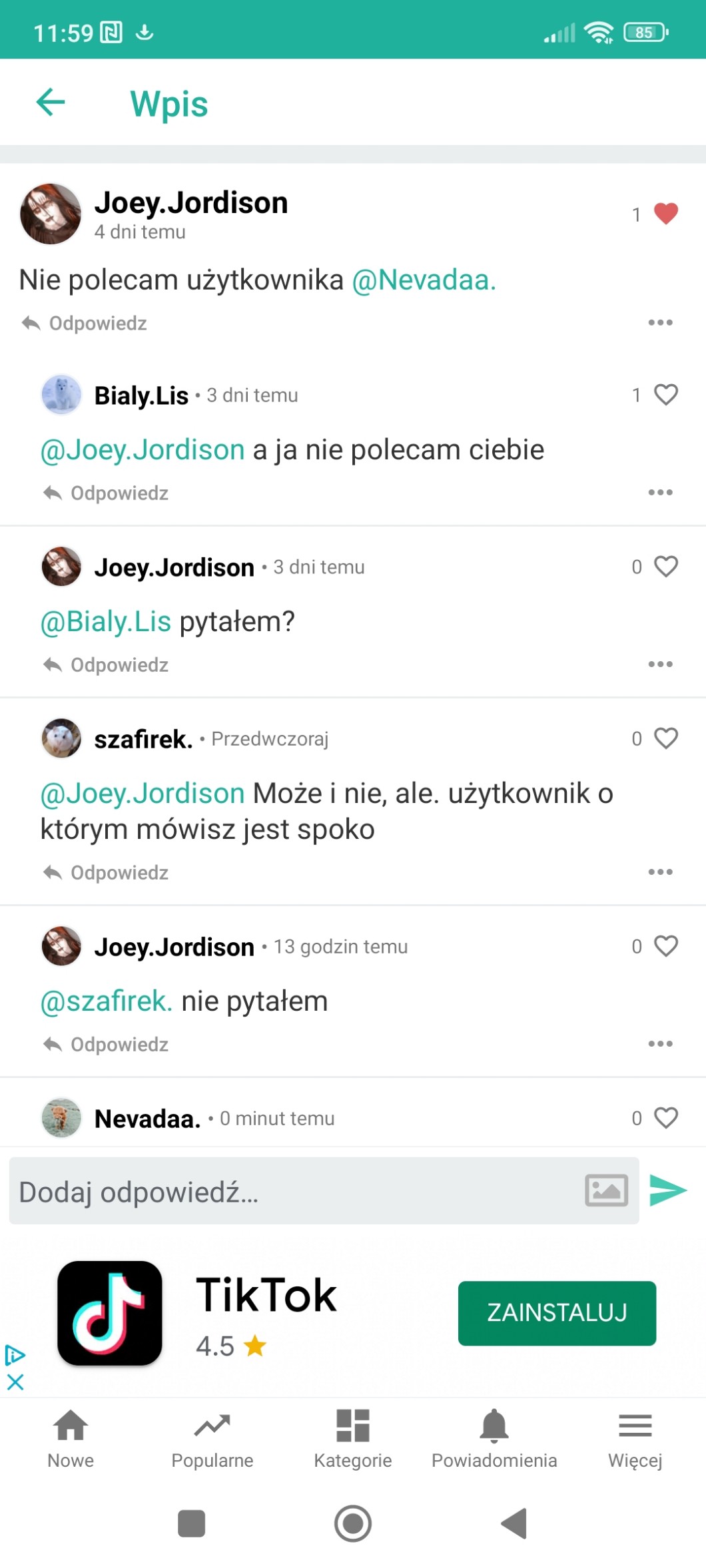Unlike Joey.Jordison's main post with red heart

click(x=665, y=214)
